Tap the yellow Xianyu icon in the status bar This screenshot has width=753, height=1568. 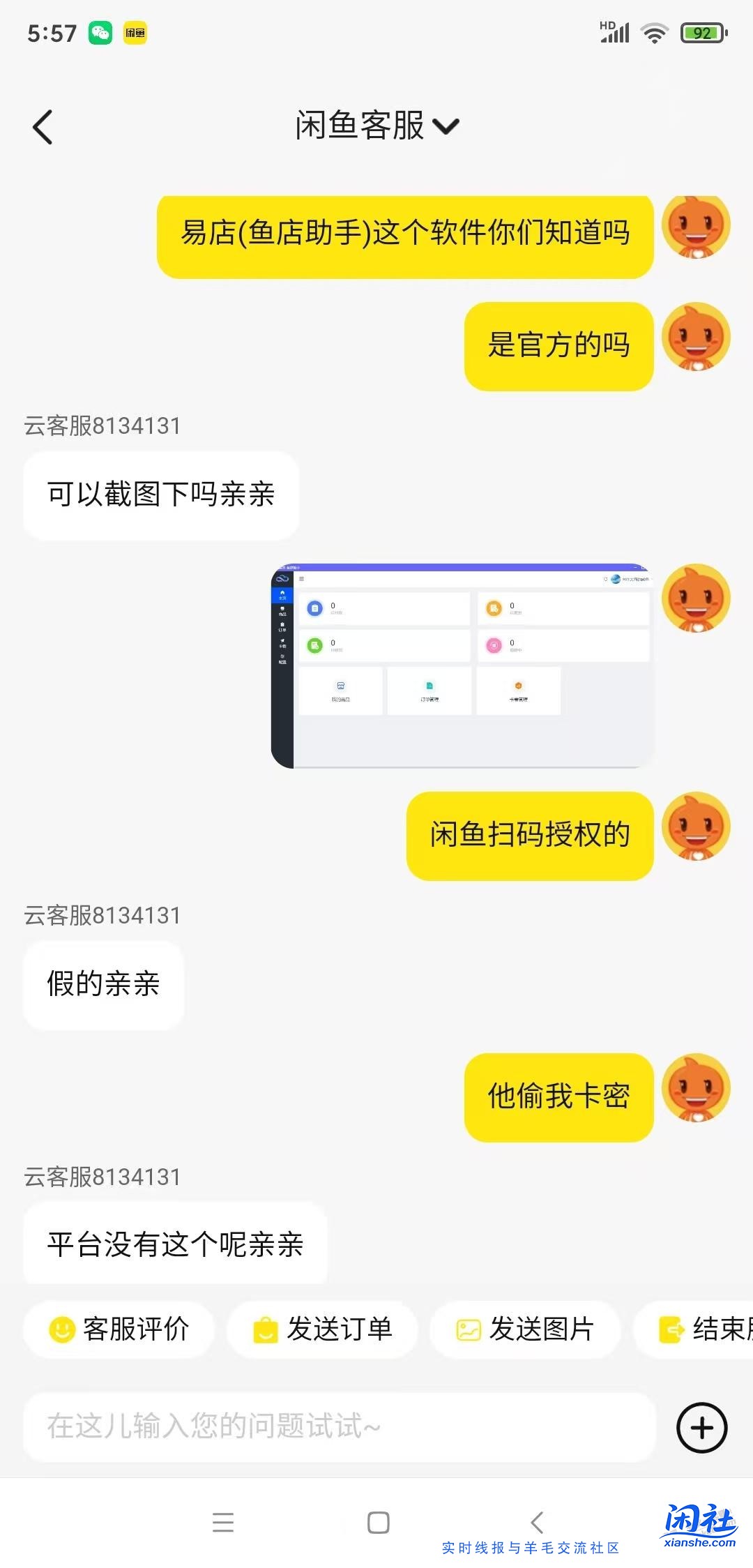pyautogui.click(x=135, y=32)
